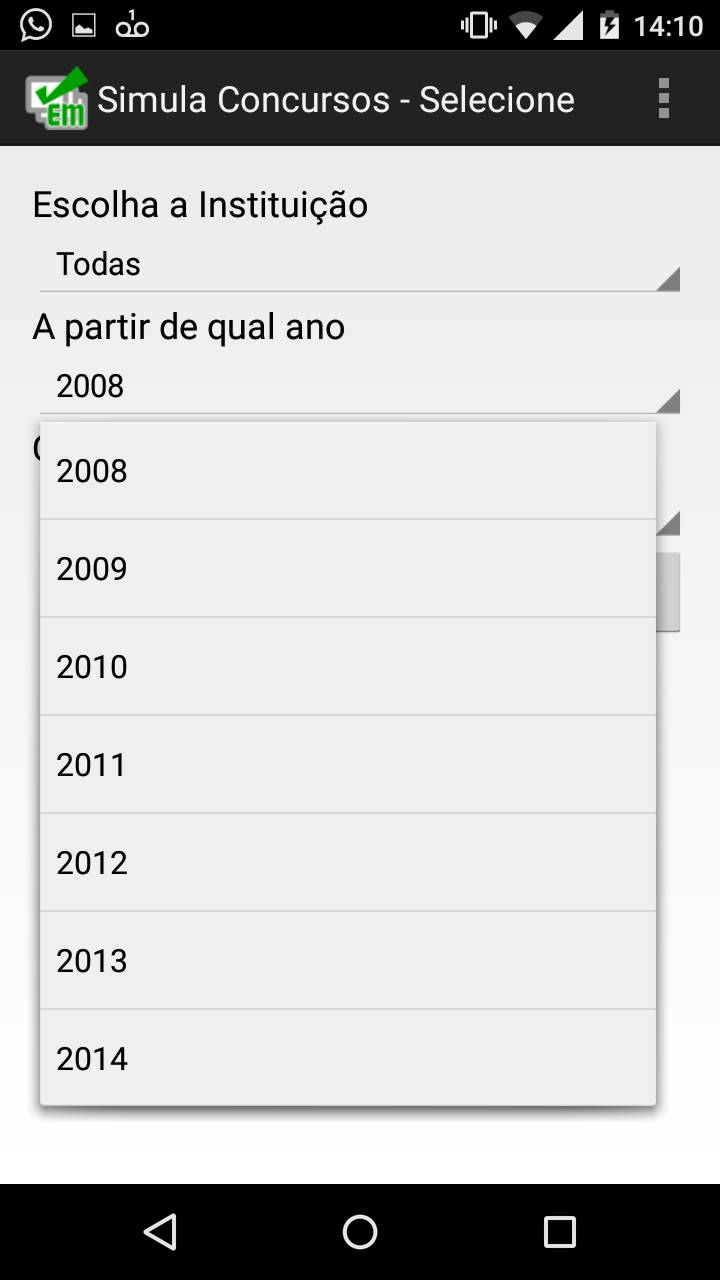This screenshot has height=1280, width=720.
Task: Return to the home screen
Action: [x=360, y=1232]
